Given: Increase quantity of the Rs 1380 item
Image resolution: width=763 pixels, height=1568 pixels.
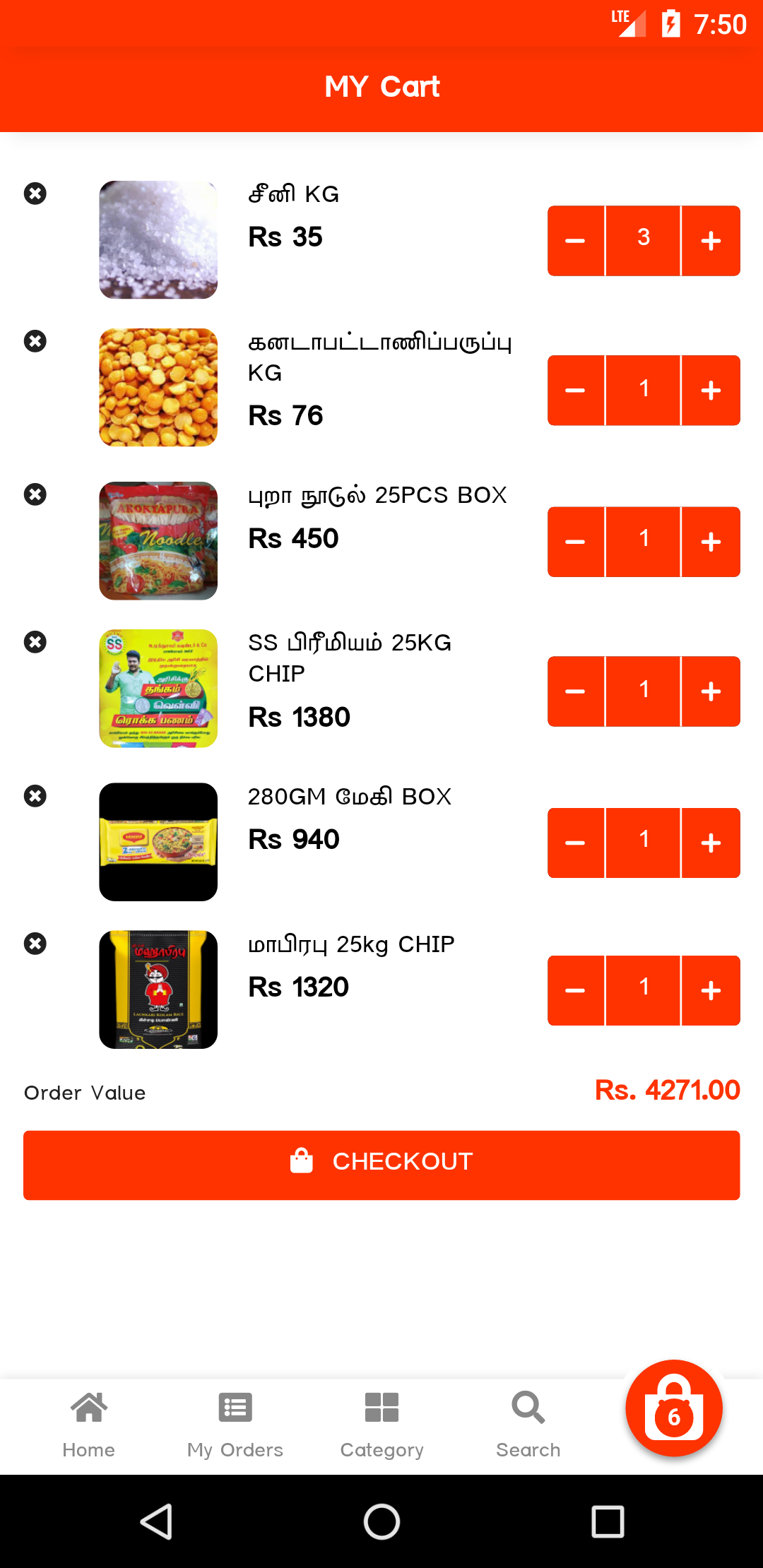Looking at the screenshot, I should 711,691.
